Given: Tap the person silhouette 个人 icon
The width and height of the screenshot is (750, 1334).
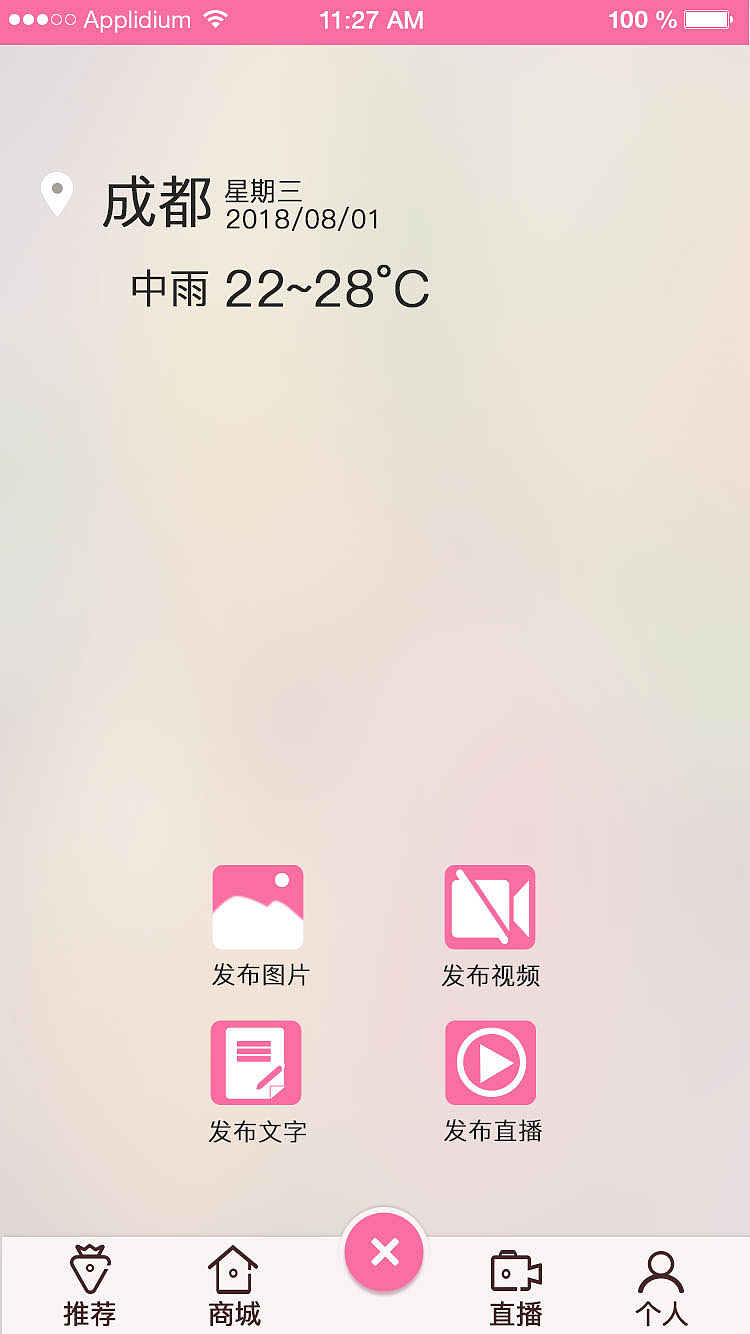Looking at the screenshot, I should pyautogui.click(x=659, y=1267).
